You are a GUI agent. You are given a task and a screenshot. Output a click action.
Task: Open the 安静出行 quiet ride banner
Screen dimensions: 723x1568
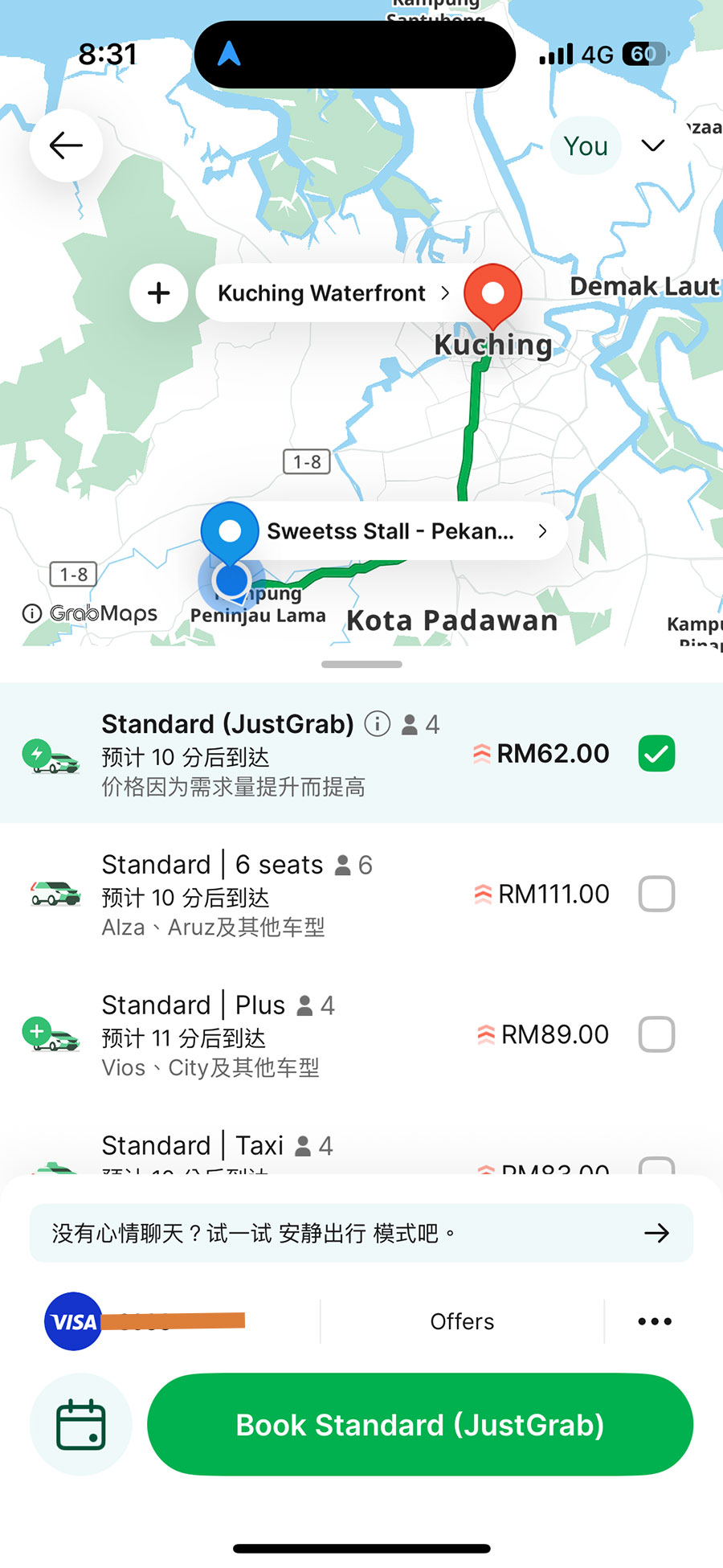tap(361, 1232)
